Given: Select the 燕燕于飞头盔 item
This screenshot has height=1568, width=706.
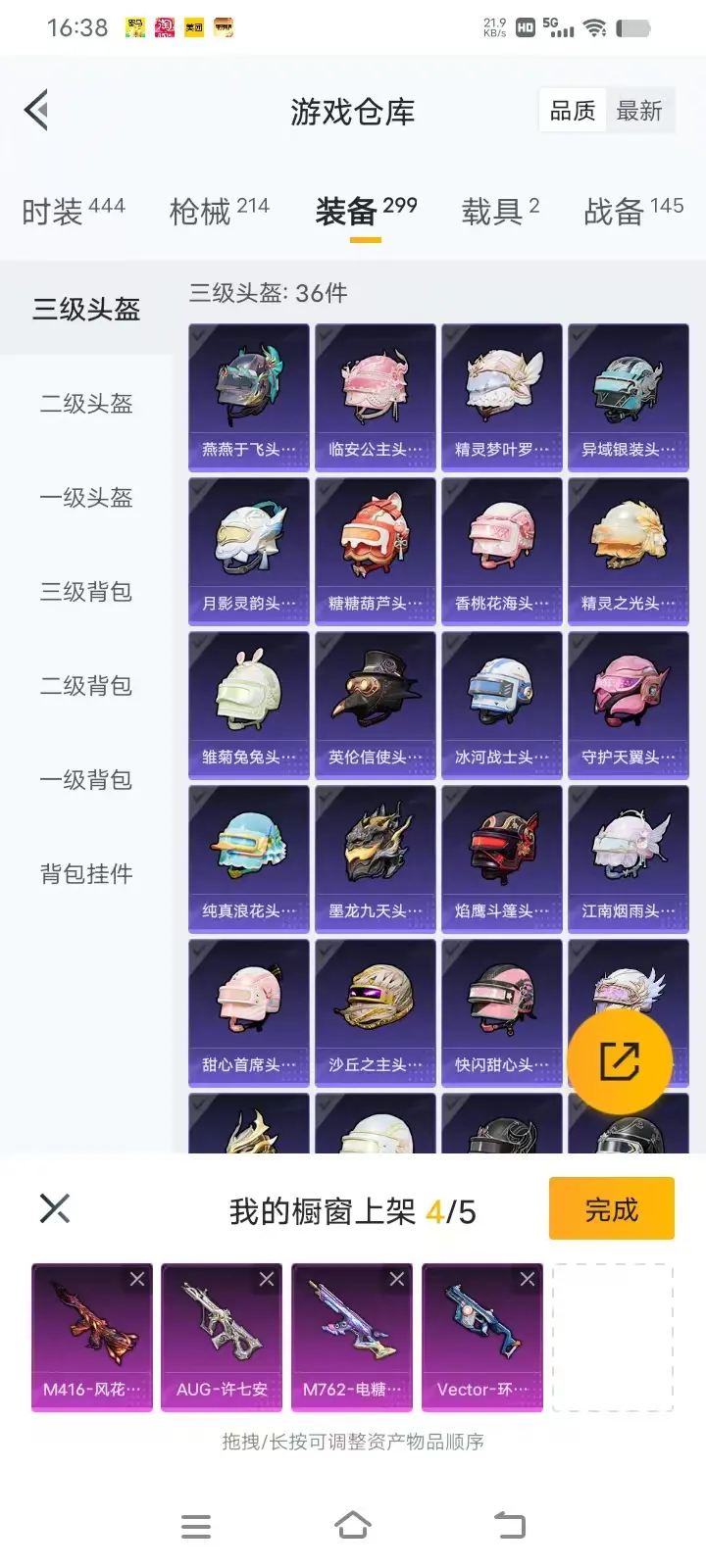Looking at the screenshot, I should pyautogui.click(x=249, y=397).
